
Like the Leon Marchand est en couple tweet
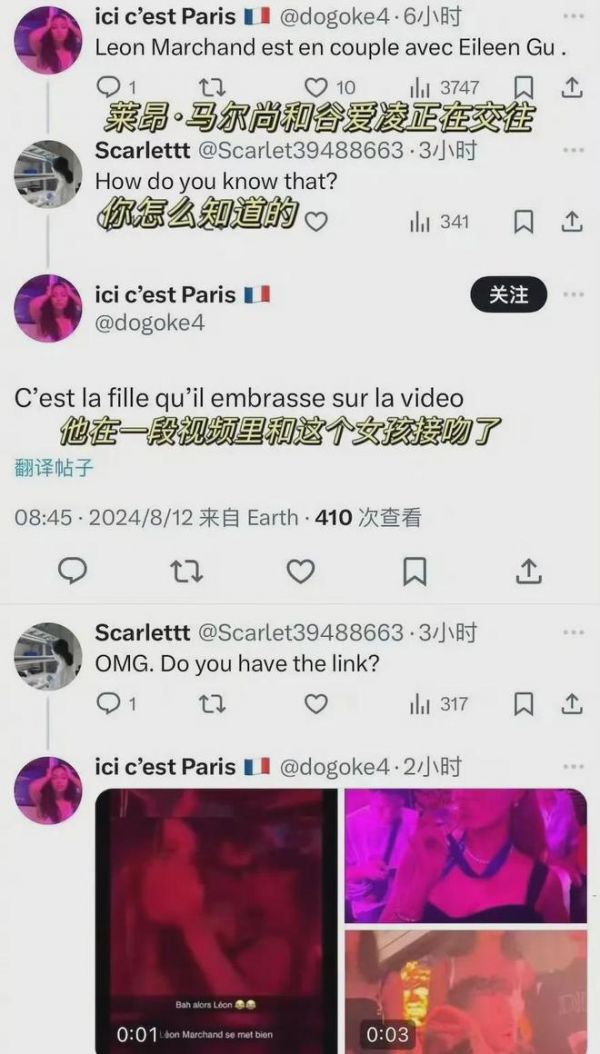[x=316, y=88]
